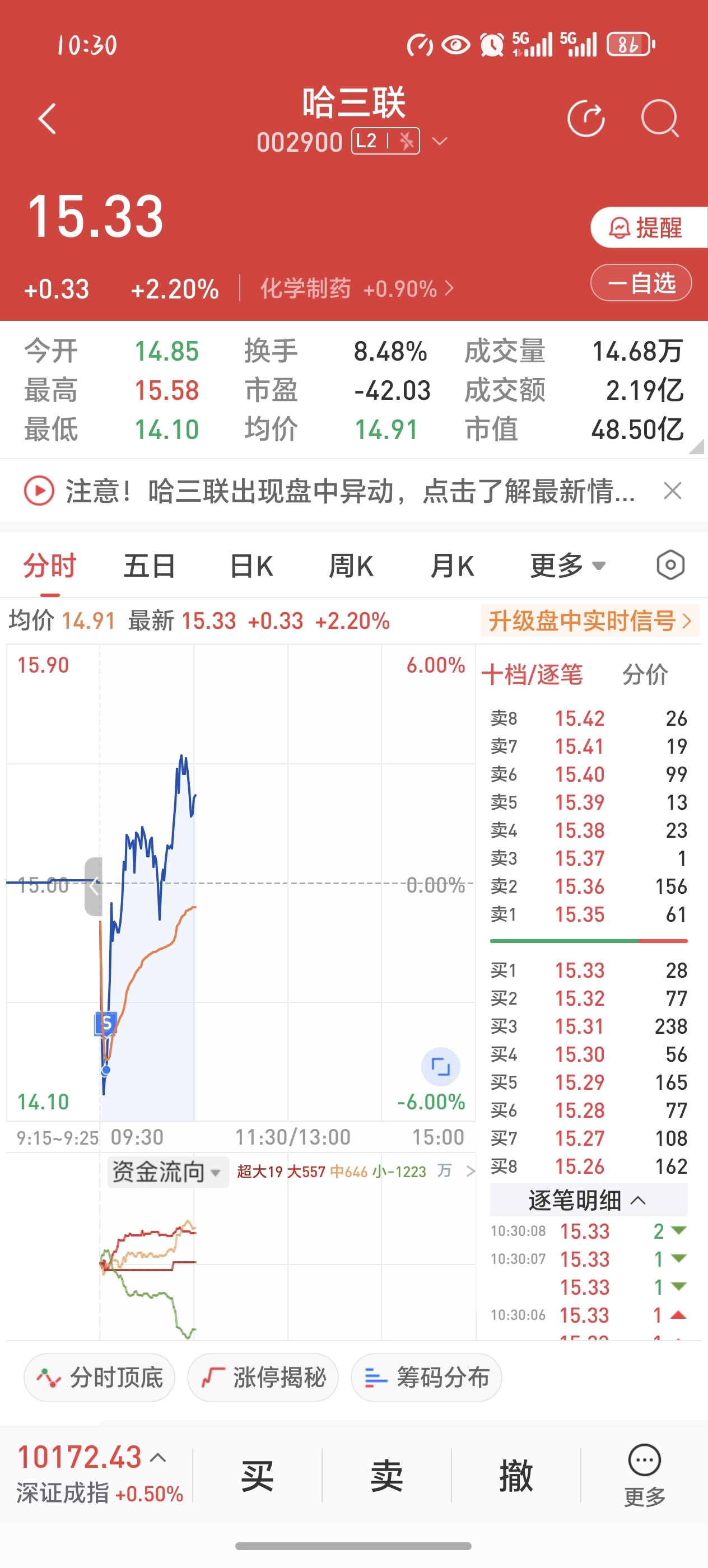
Task: Switch to the 周K chart tab
Action: click(351, 566)
